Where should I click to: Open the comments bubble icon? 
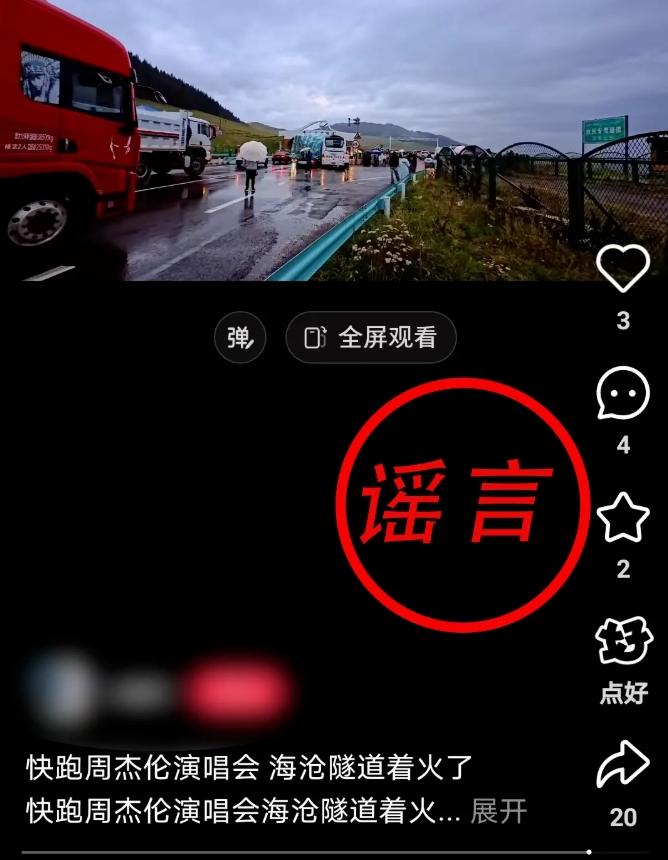(622, 393)
